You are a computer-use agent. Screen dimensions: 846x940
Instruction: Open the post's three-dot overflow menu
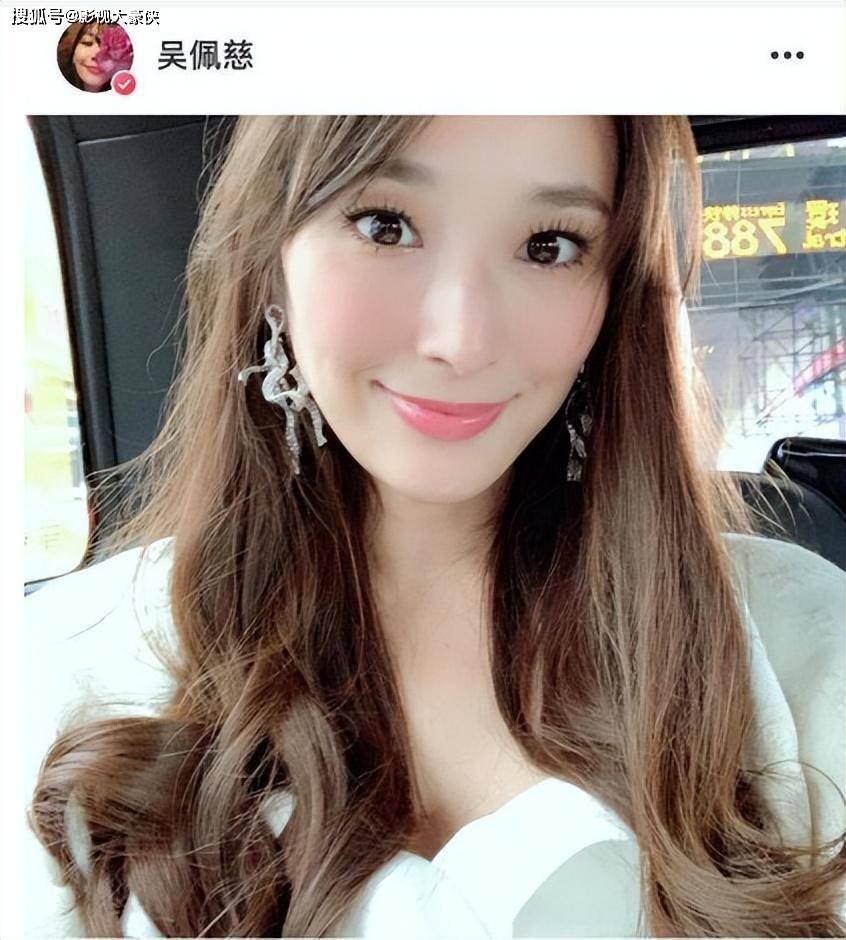click(786, 55)
